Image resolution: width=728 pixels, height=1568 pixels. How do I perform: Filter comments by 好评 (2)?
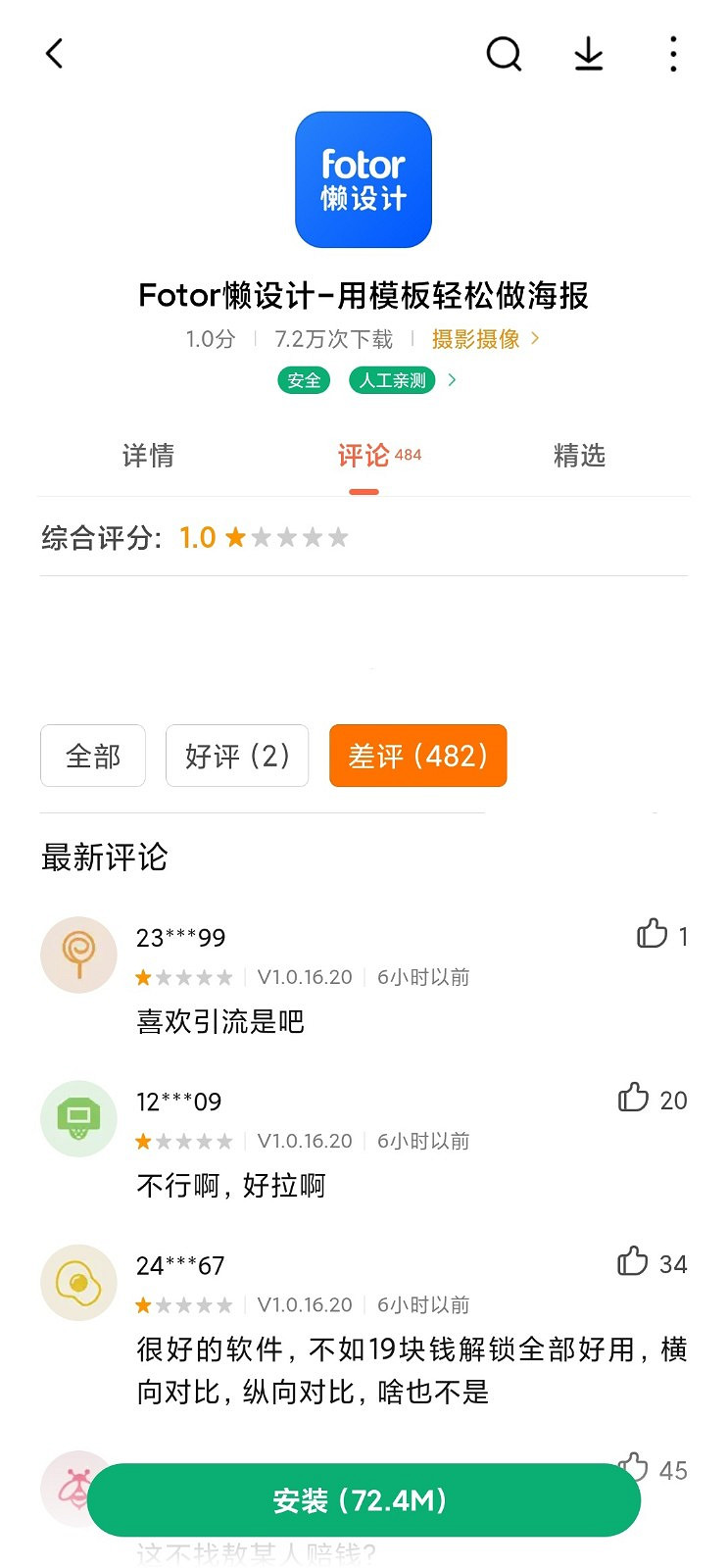(x=237, y=756)
